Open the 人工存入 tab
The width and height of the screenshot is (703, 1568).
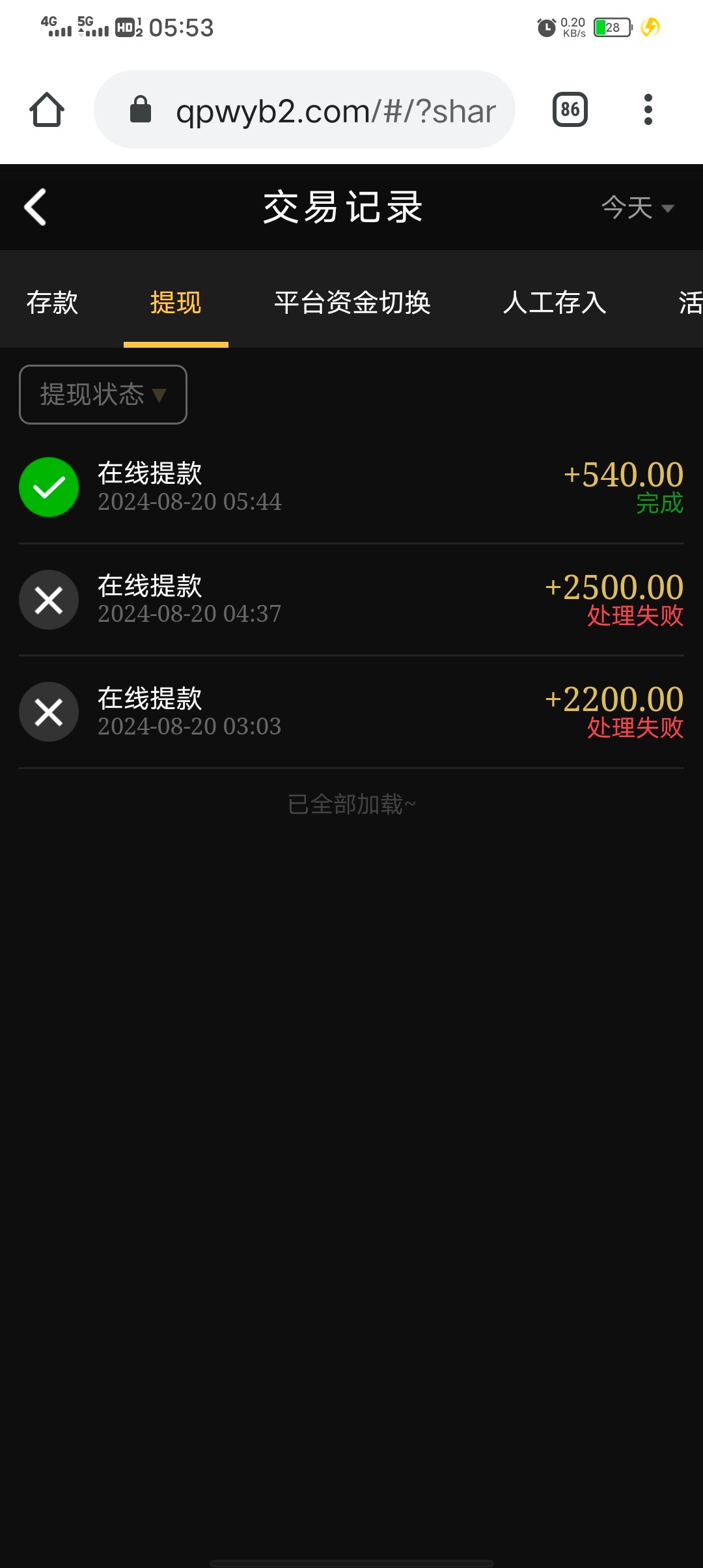click(555, 302)
